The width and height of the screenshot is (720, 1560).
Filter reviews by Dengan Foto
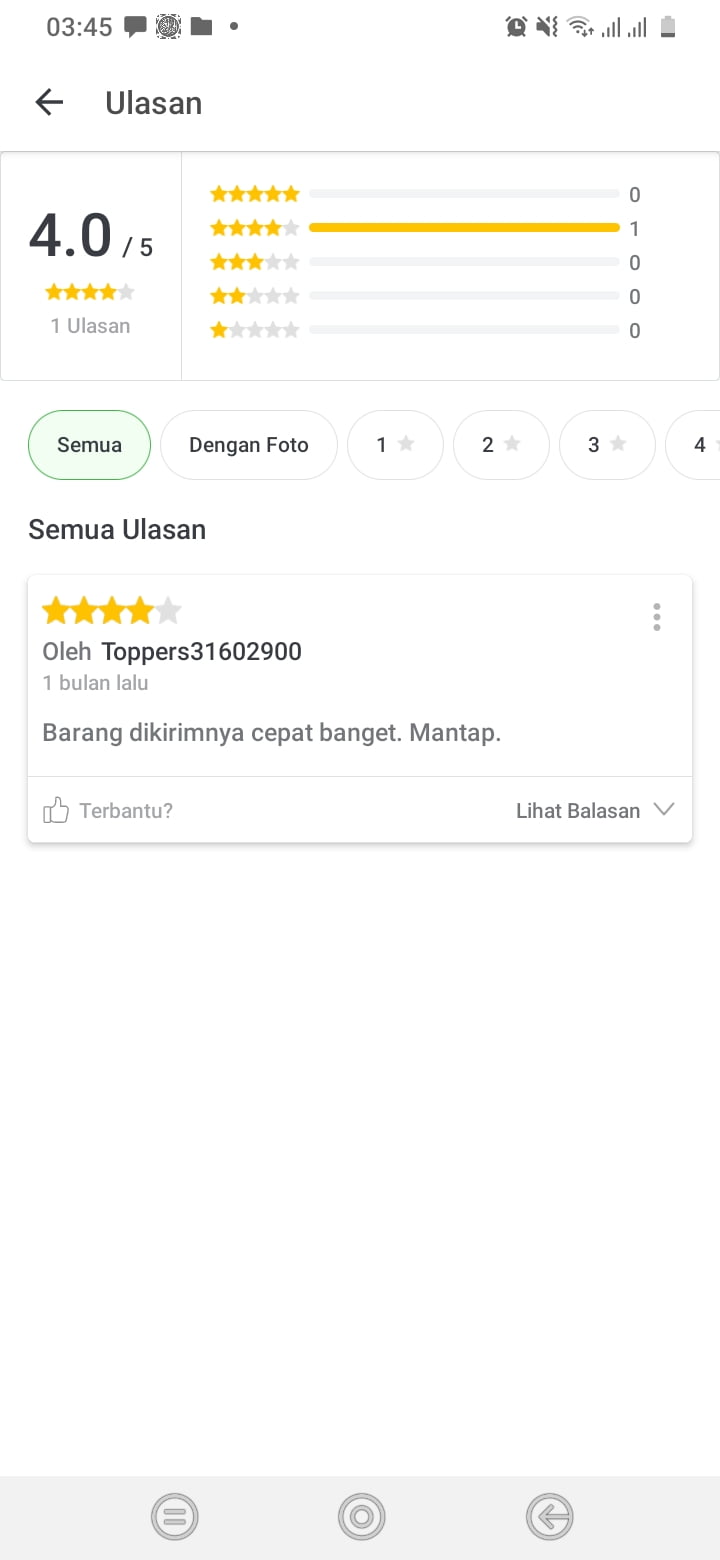pos(249,445)
